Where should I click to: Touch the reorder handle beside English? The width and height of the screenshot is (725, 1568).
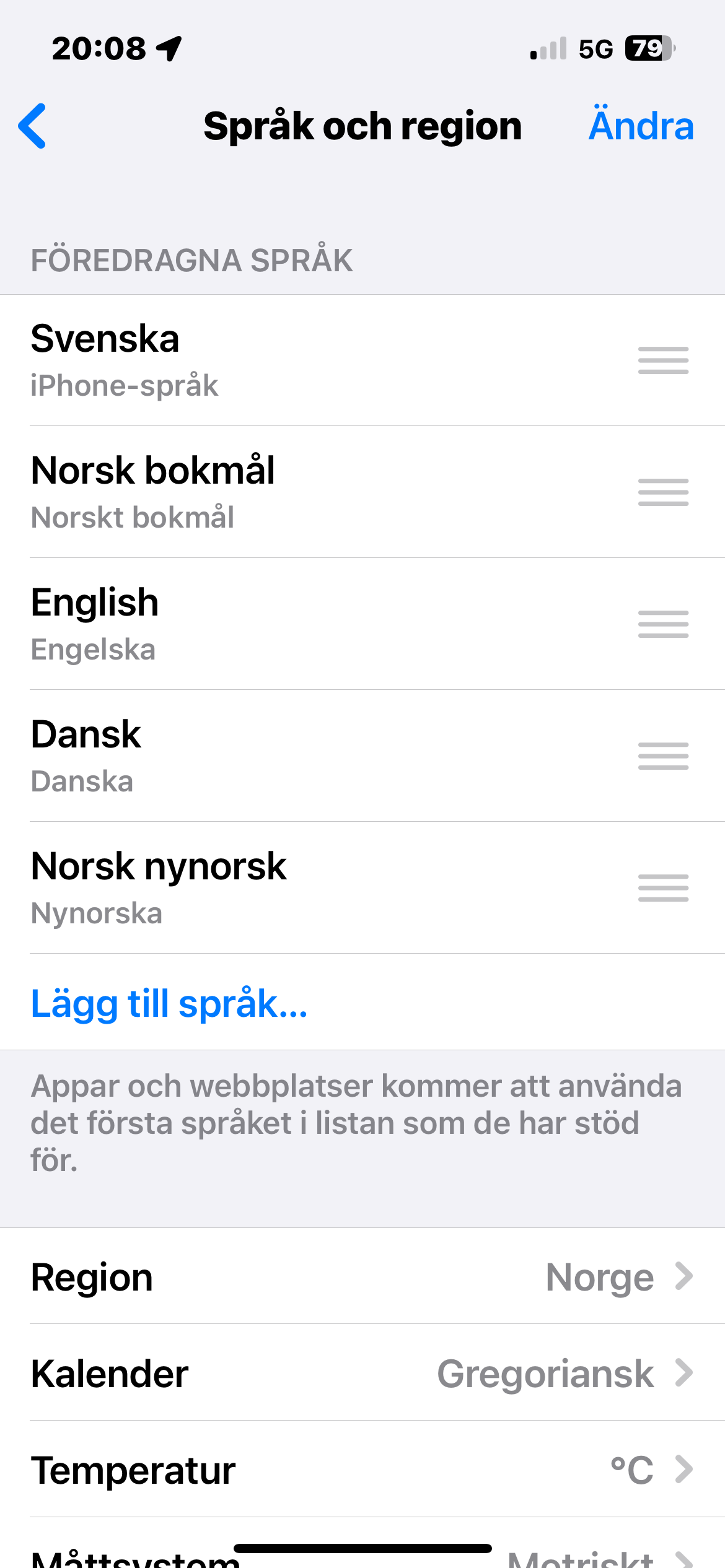[x=663, y=624]
